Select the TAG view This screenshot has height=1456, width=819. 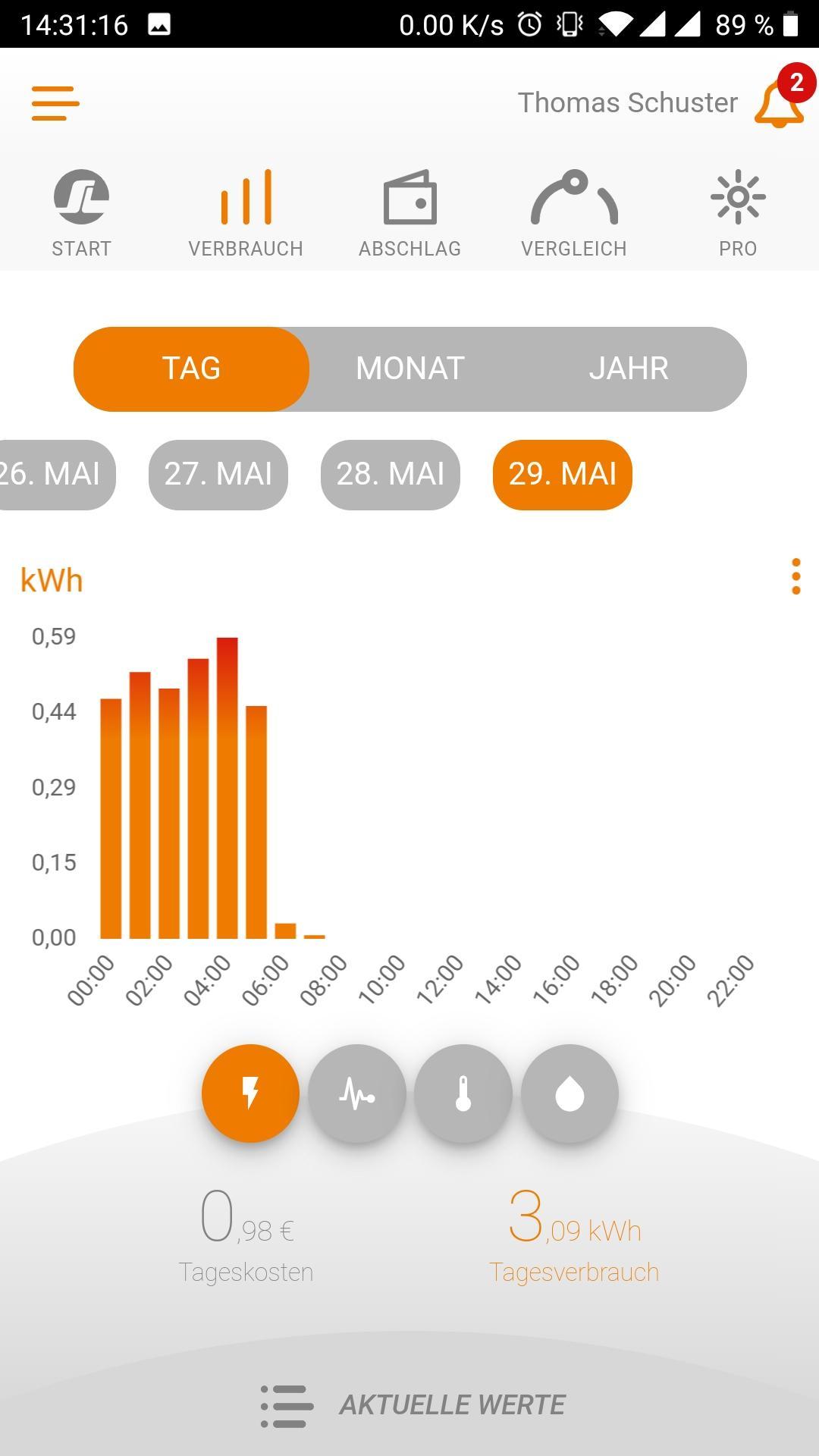tap(191, 369)
